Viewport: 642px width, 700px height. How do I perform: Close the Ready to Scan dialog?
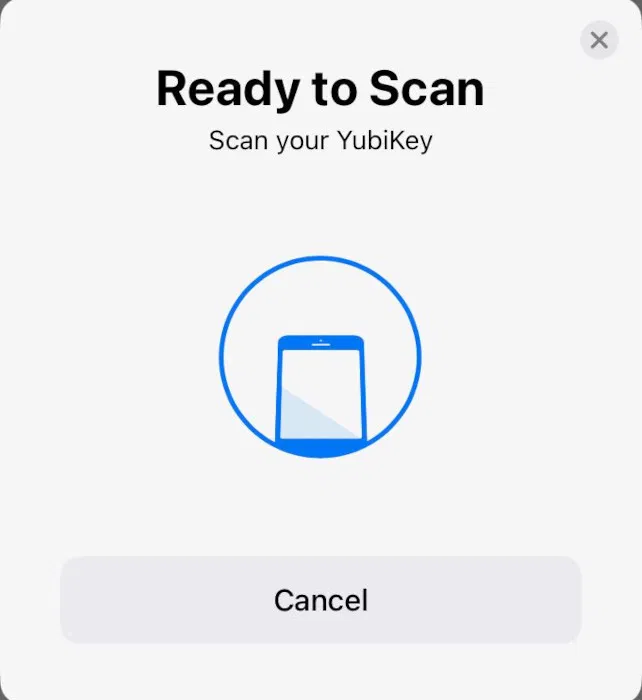click(x=599, y=40)
